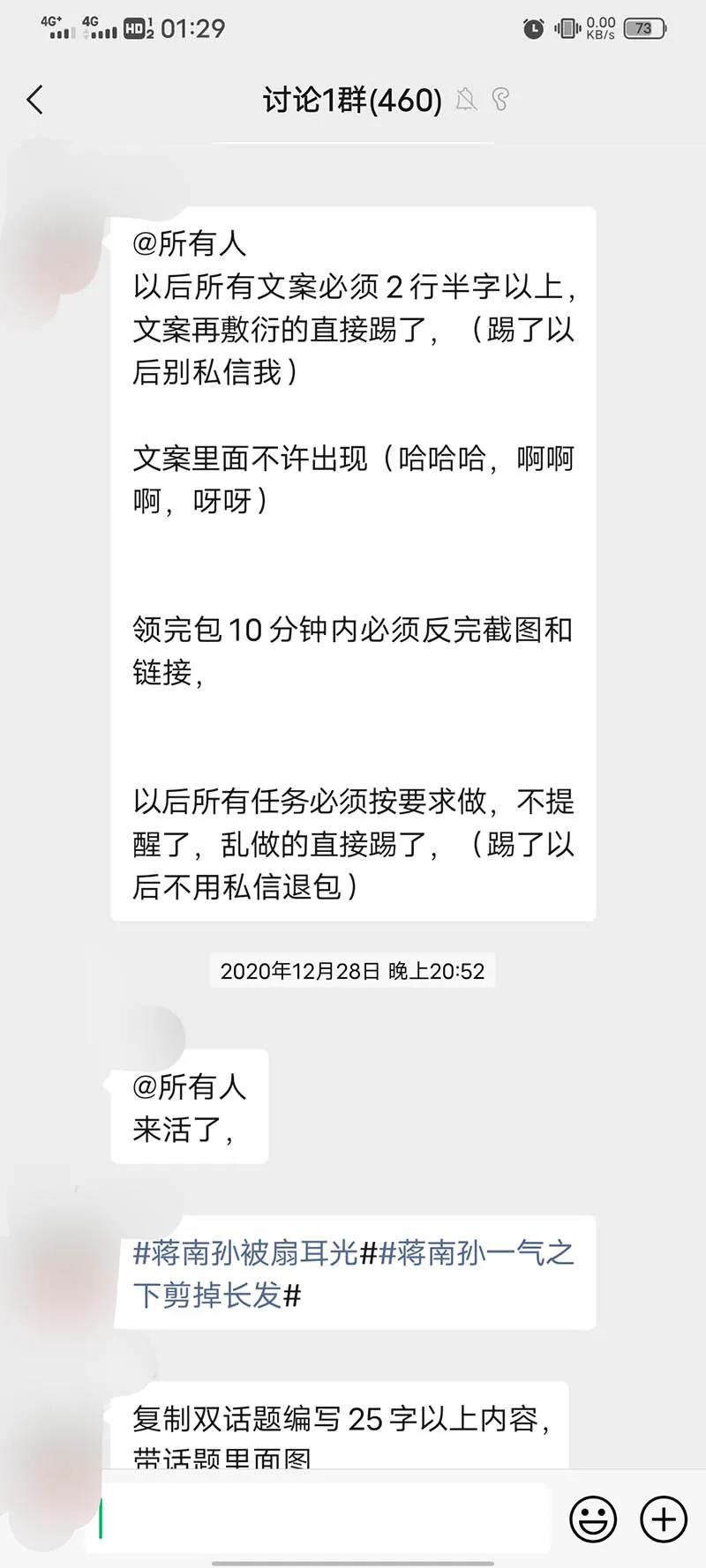Tap the battery indicator showing 73
This screenshot has height=1568, width=706.
click(645, 27)
